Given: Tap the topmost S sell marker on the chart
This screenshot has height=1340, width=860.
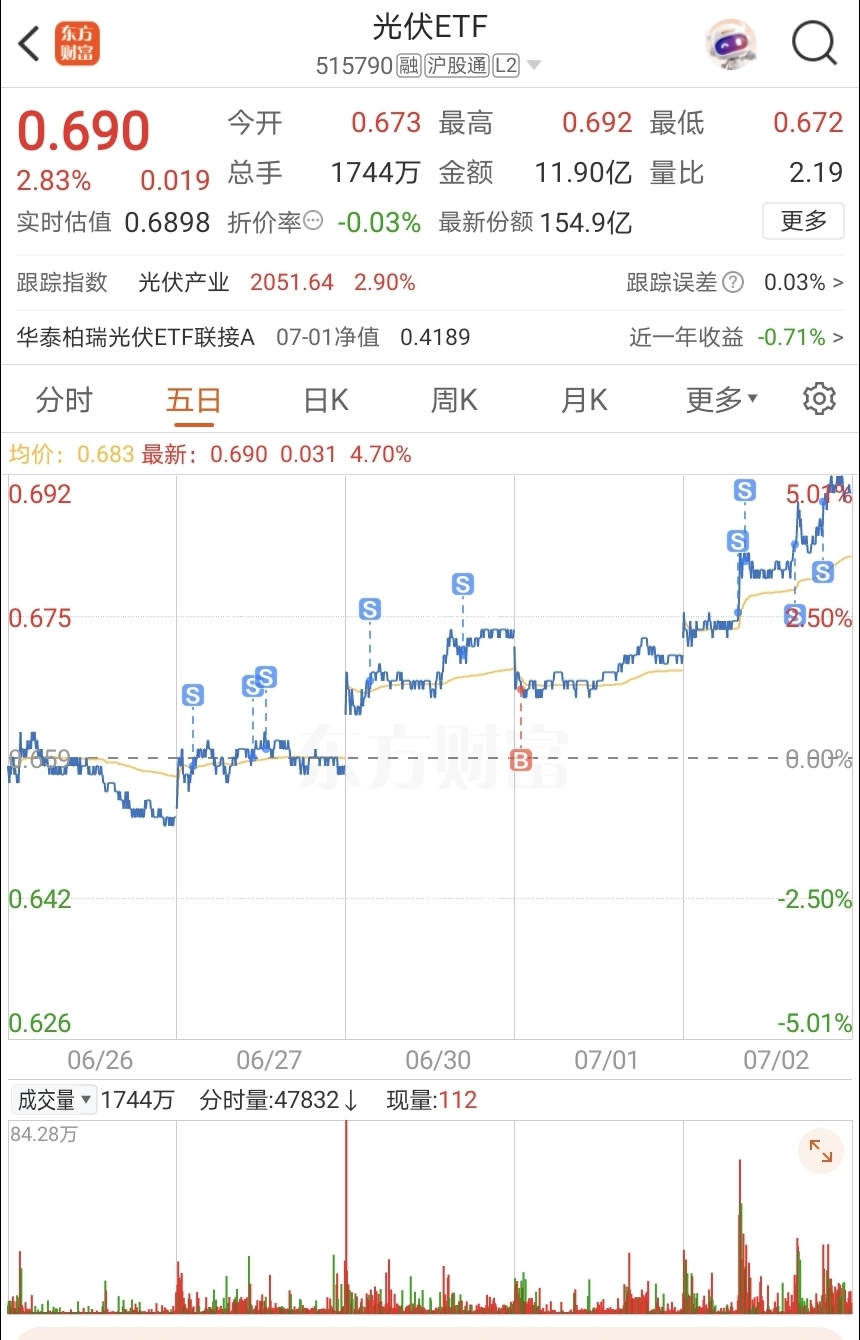Looking at the screenshot, I should pos(744,491).
